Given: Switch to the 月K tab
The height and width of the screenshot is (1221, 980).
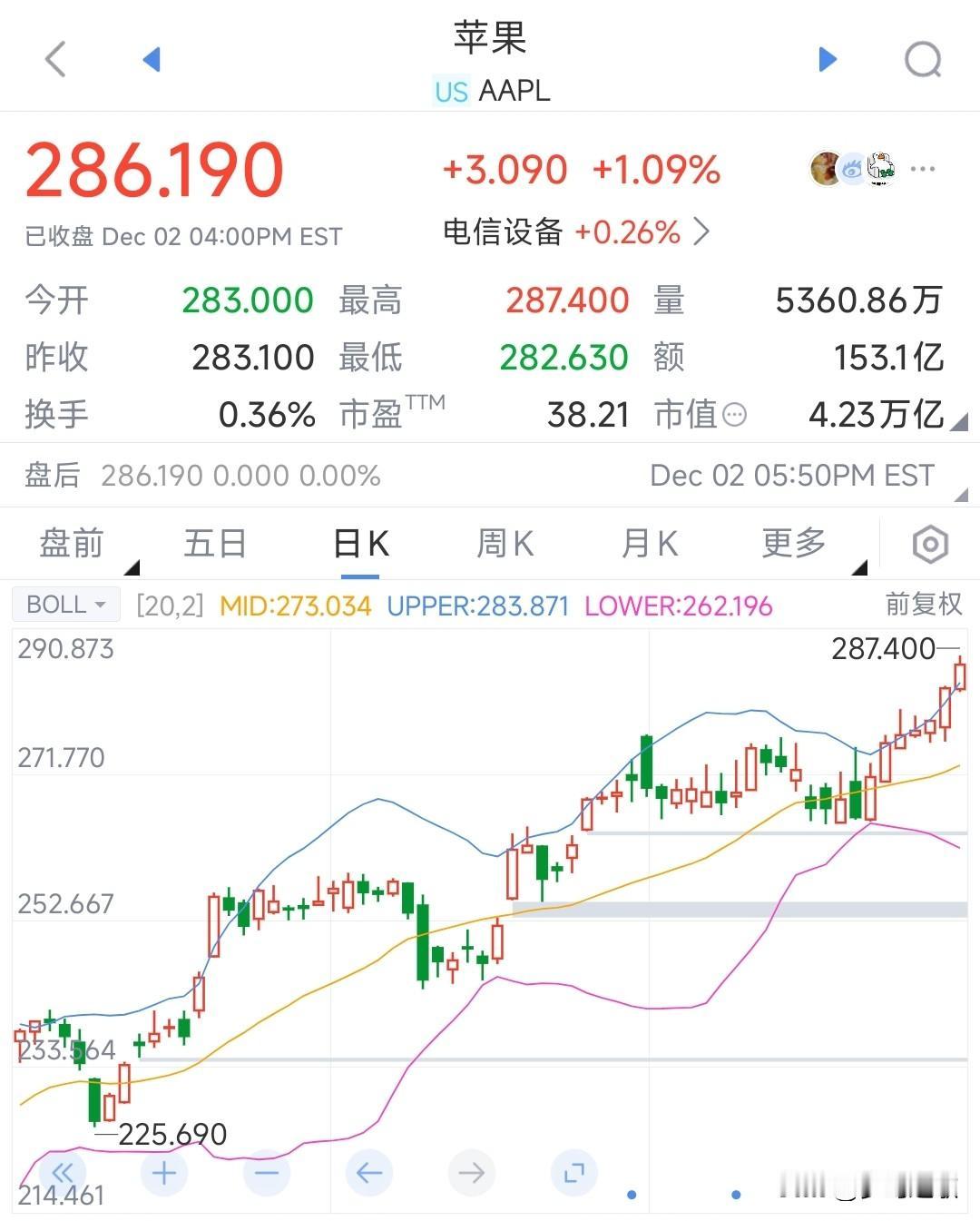Looking at the screenshot, I should [648, 542].
